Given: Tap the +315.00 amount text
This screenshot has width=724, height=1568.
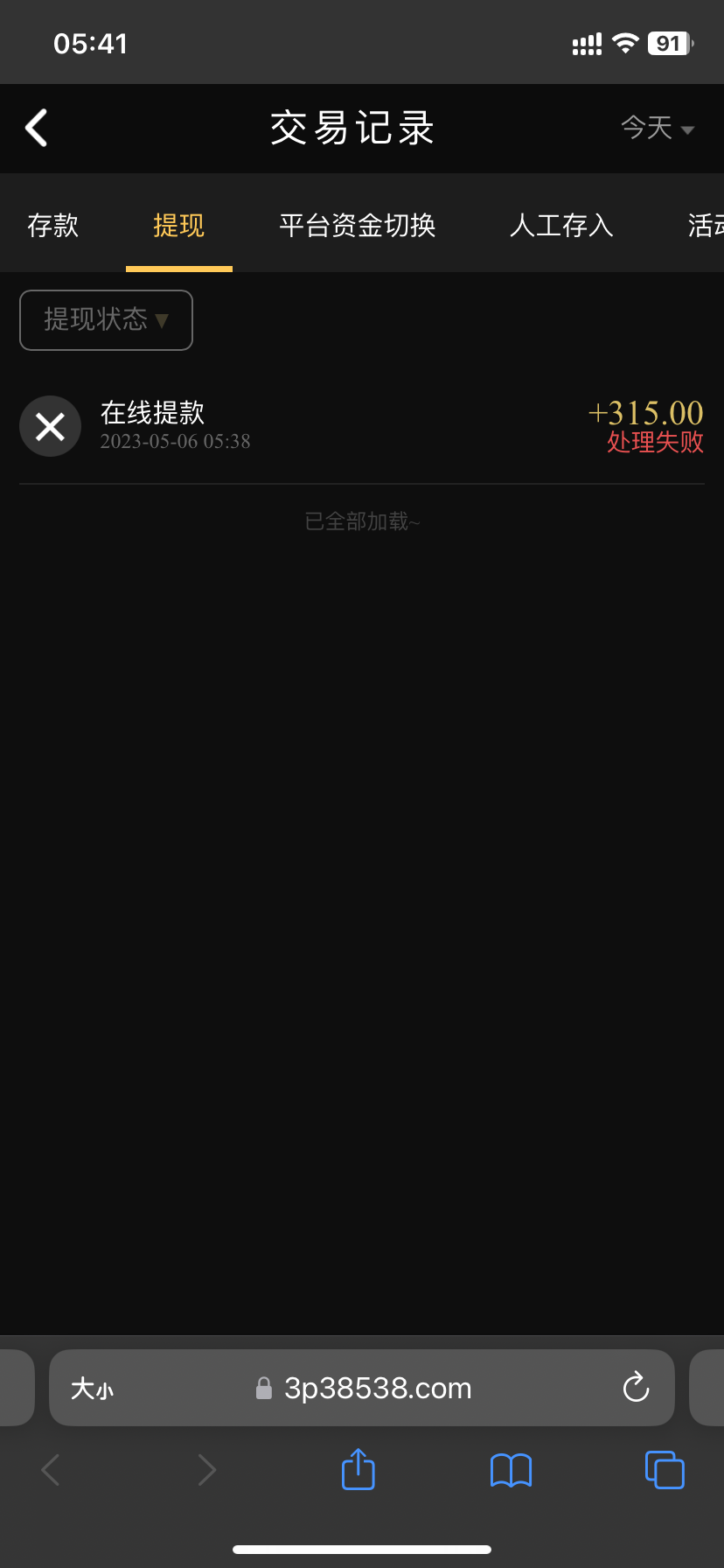Looking at the screenshot, I should (x=645, y=412).
